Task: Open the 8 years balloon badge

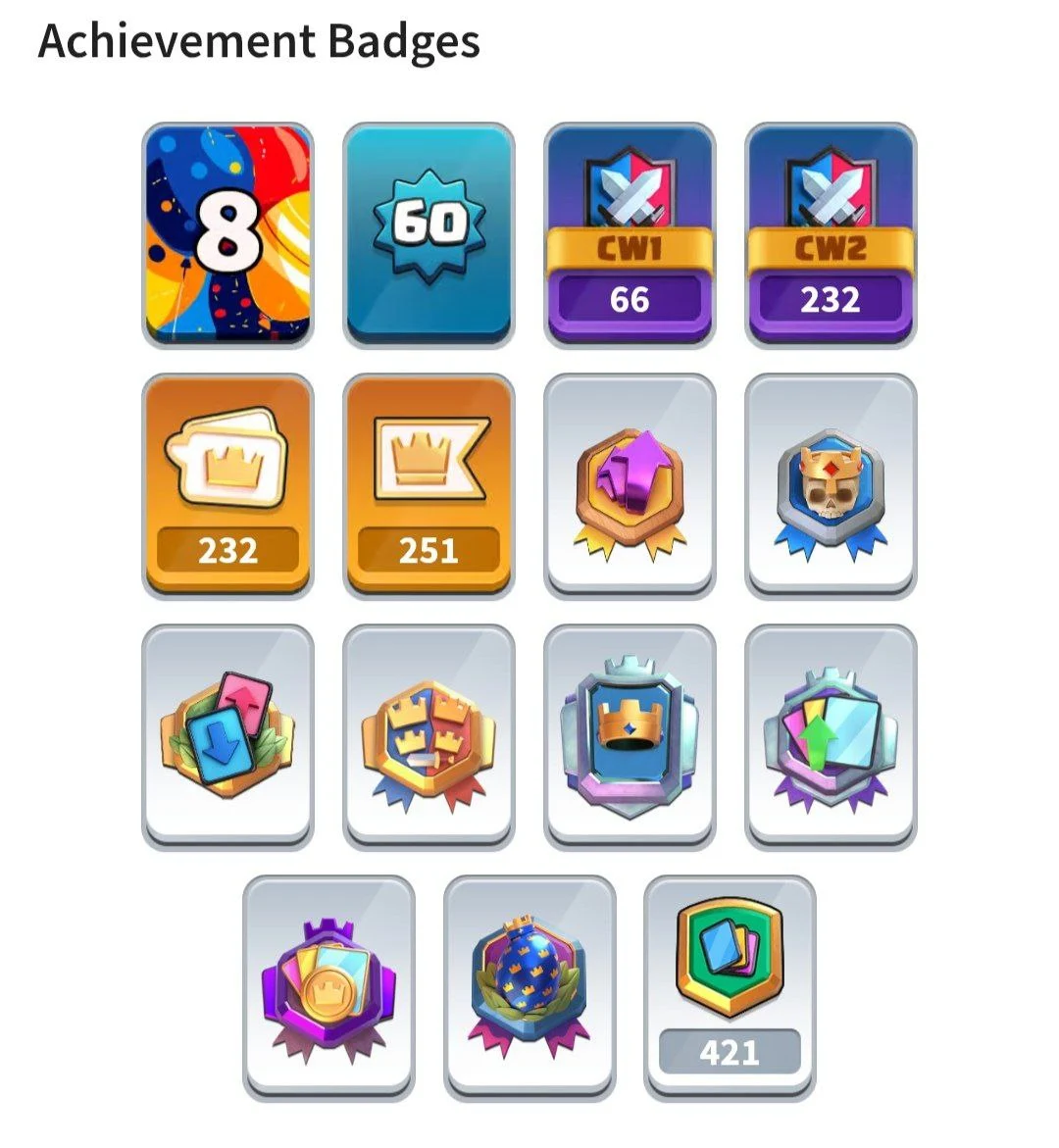Action: tap(227, 235)
